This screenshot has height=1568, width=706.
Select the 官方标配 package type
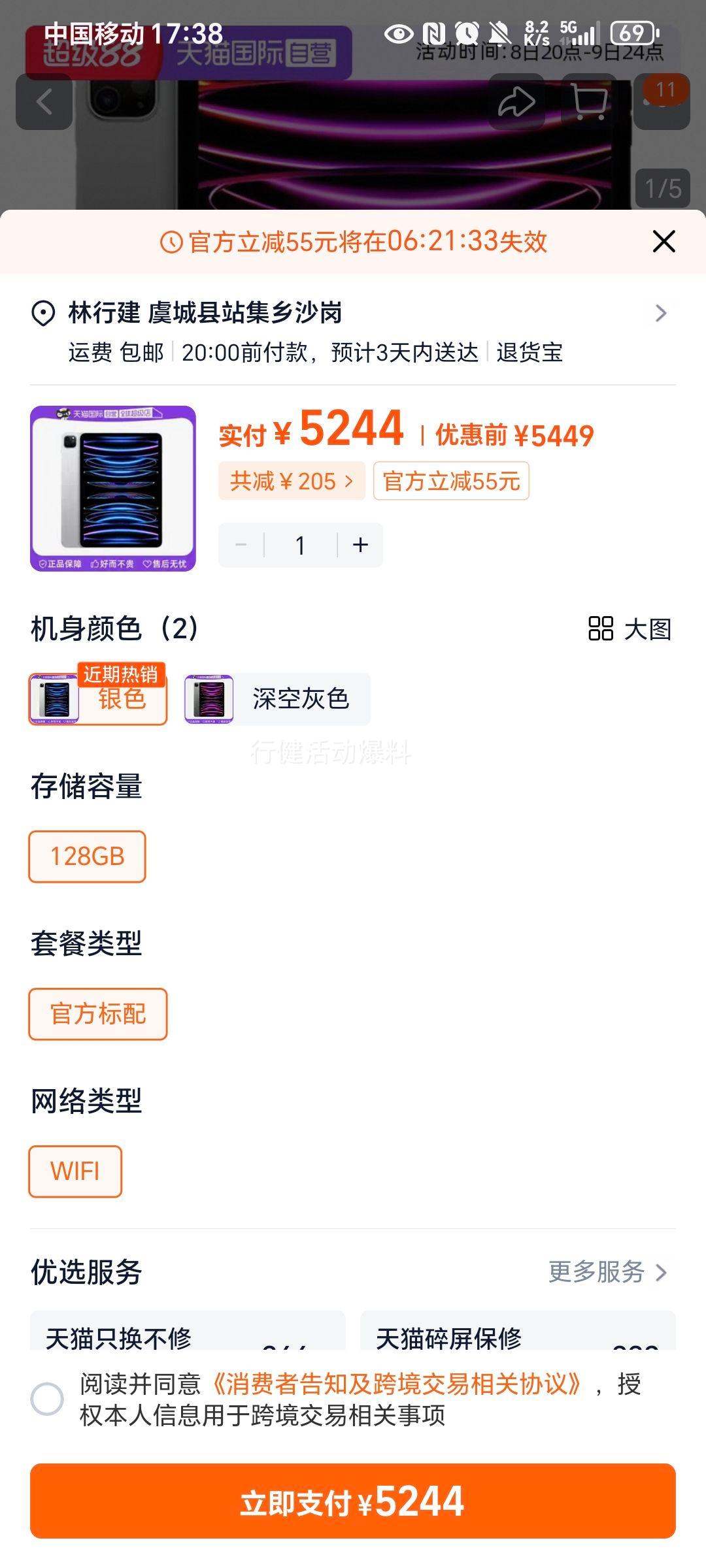[97, 1013]
